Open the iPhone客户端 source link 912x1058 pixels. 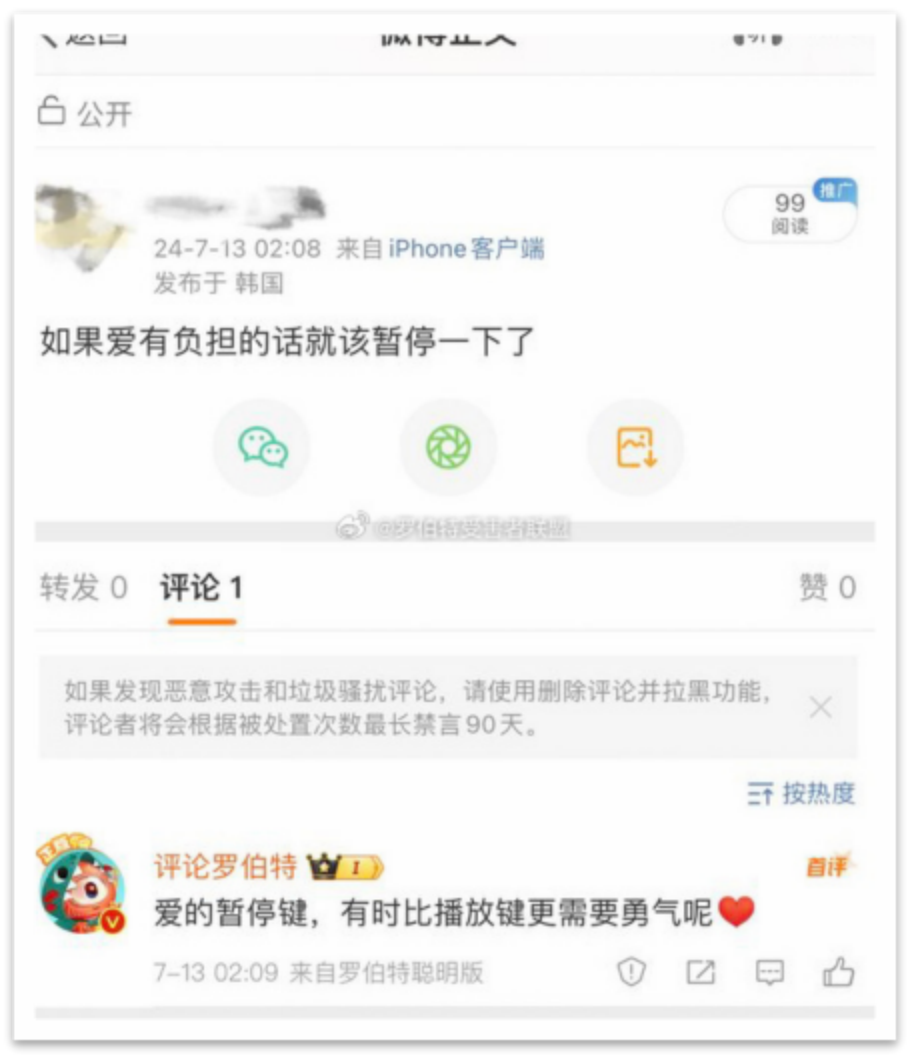466,249
